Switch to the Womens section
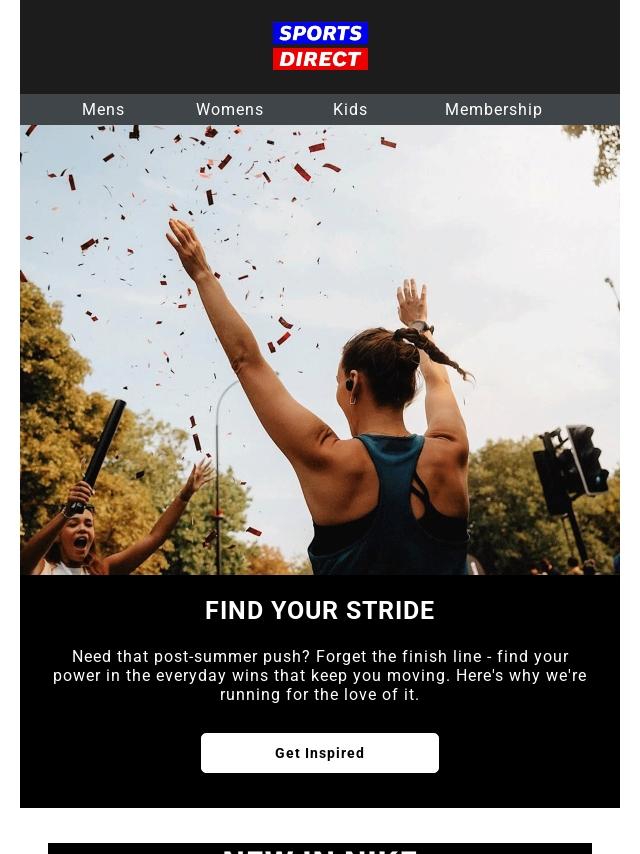640x854 pixels. pos(229,110)
